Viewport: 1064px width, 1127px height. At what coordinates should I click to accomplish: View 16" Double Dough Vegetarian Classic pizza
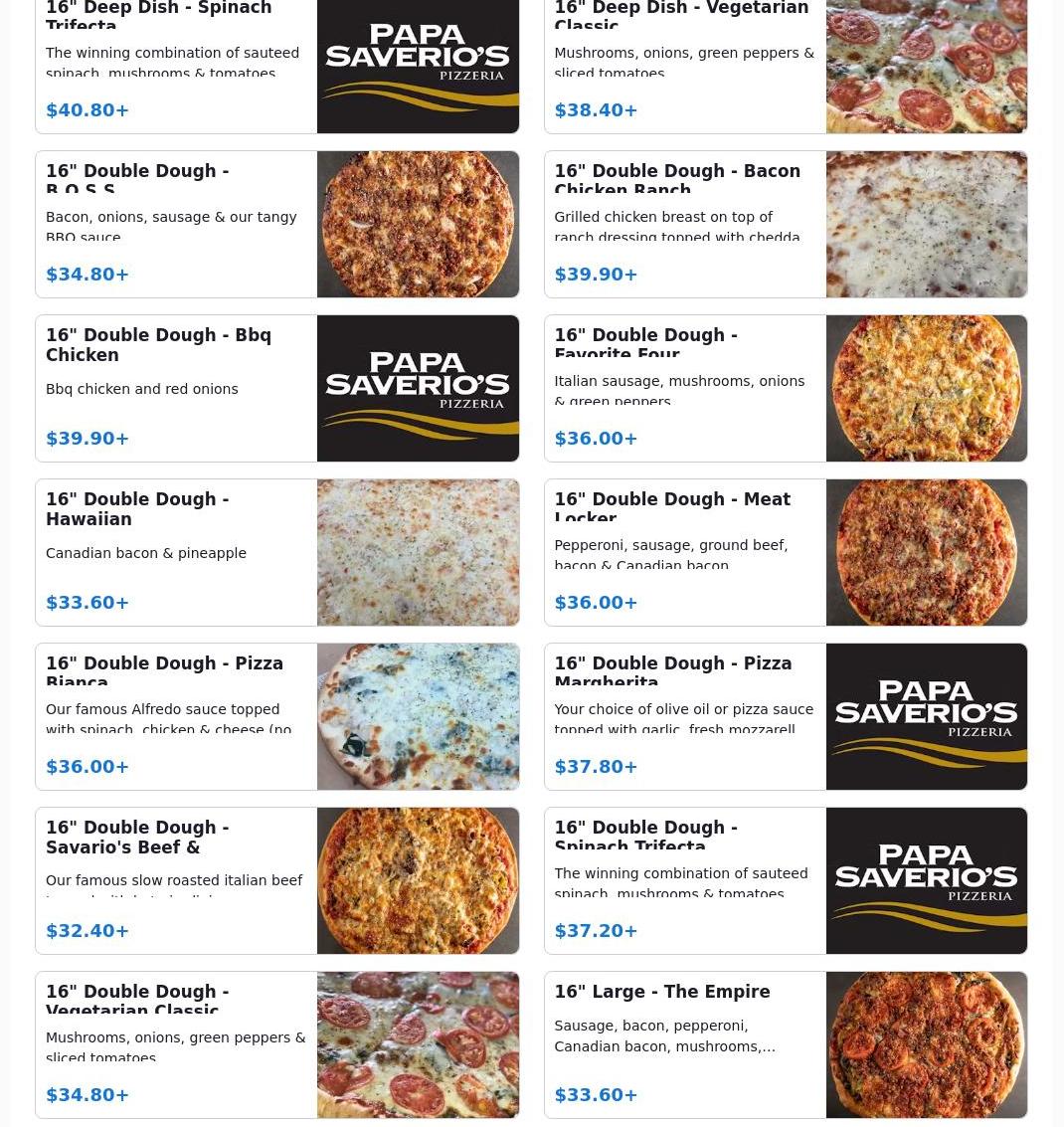[x=276, y=1044]
